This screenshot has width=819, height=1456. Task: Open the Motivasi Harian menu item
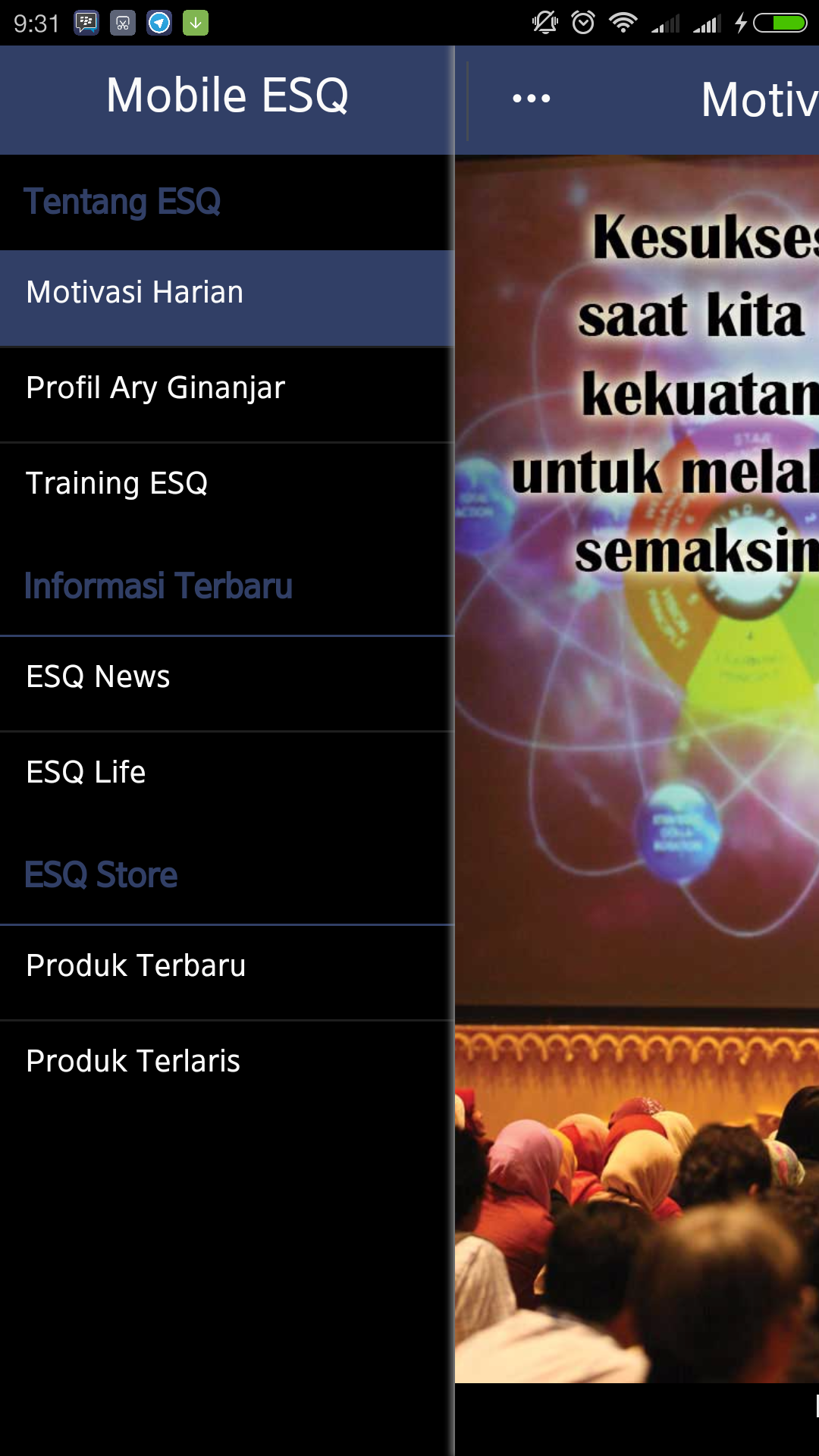226,293
